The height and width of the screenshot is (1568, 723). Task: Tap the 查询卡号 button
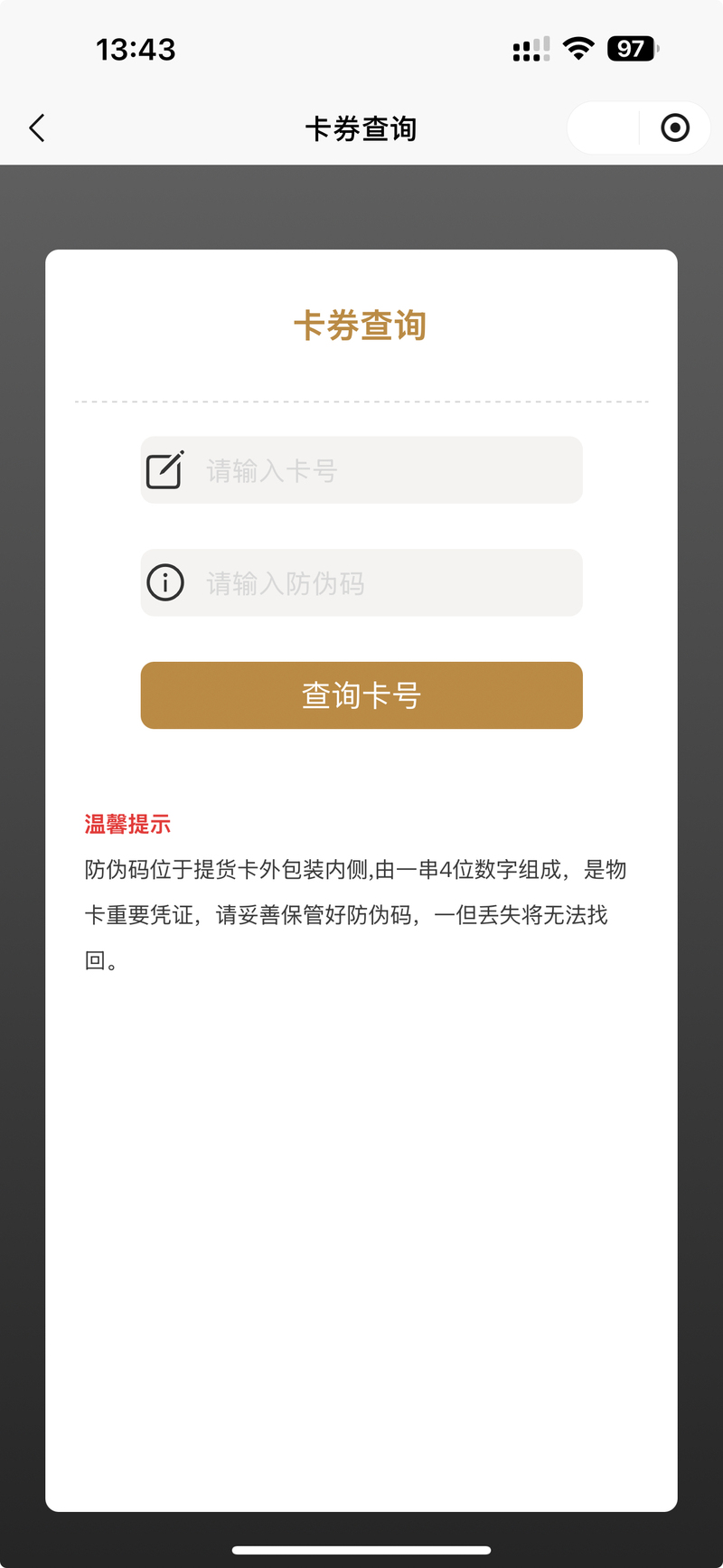[x=361, y=695]
